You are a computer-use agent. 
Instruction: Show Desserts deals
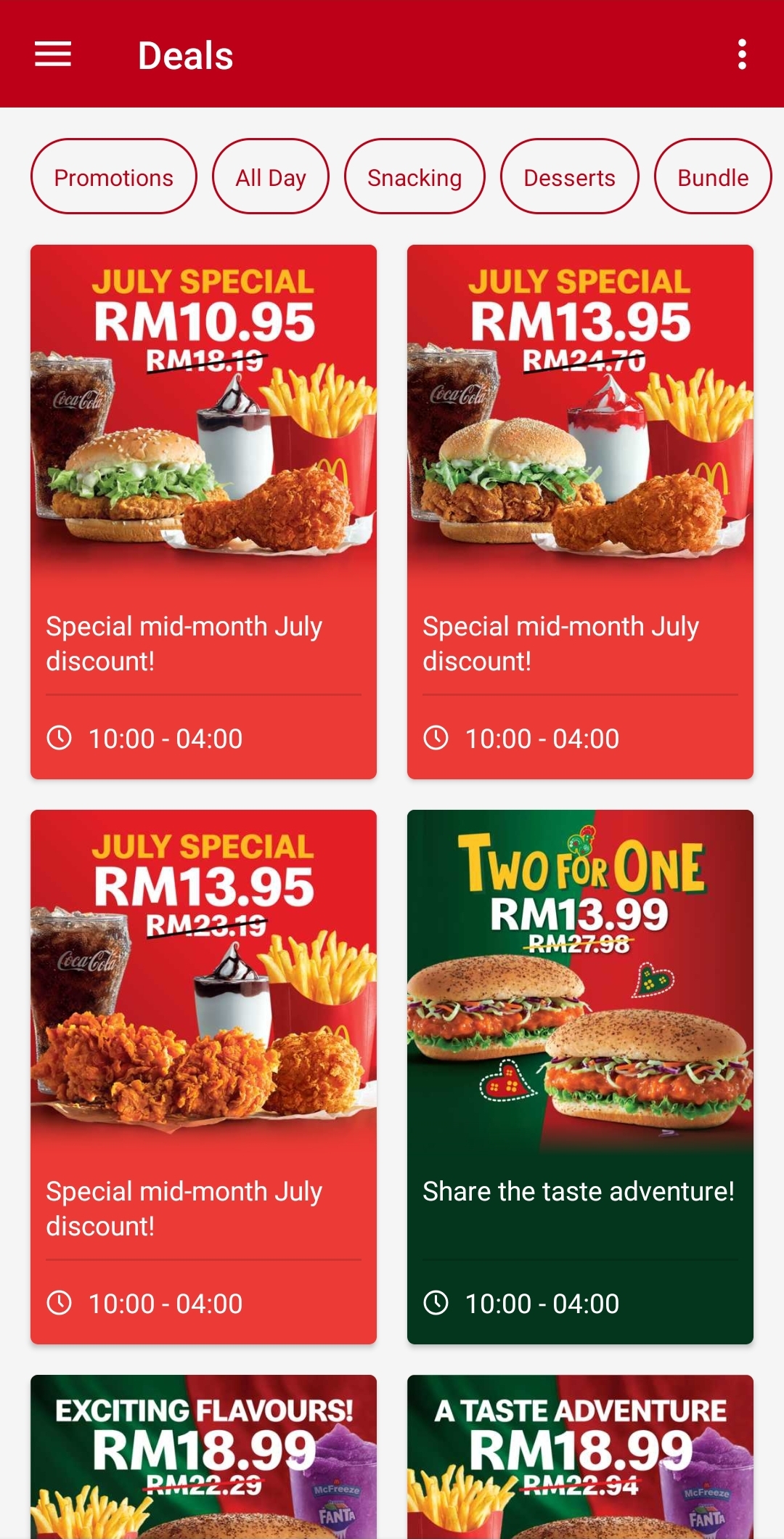(x=570, y=177)
